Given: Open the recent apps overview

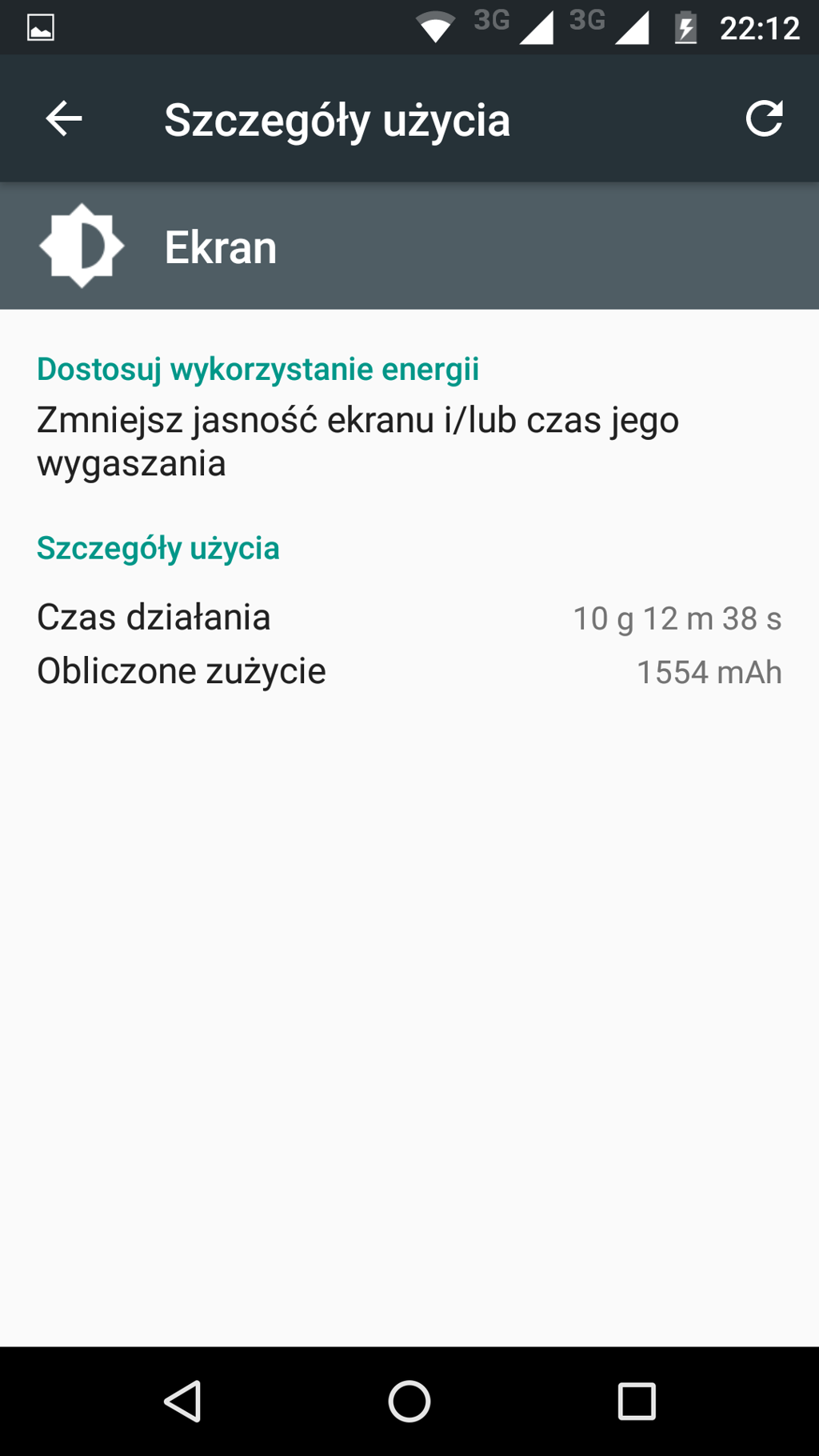Looking at the screenshot, I should [x=637, y=1402].
